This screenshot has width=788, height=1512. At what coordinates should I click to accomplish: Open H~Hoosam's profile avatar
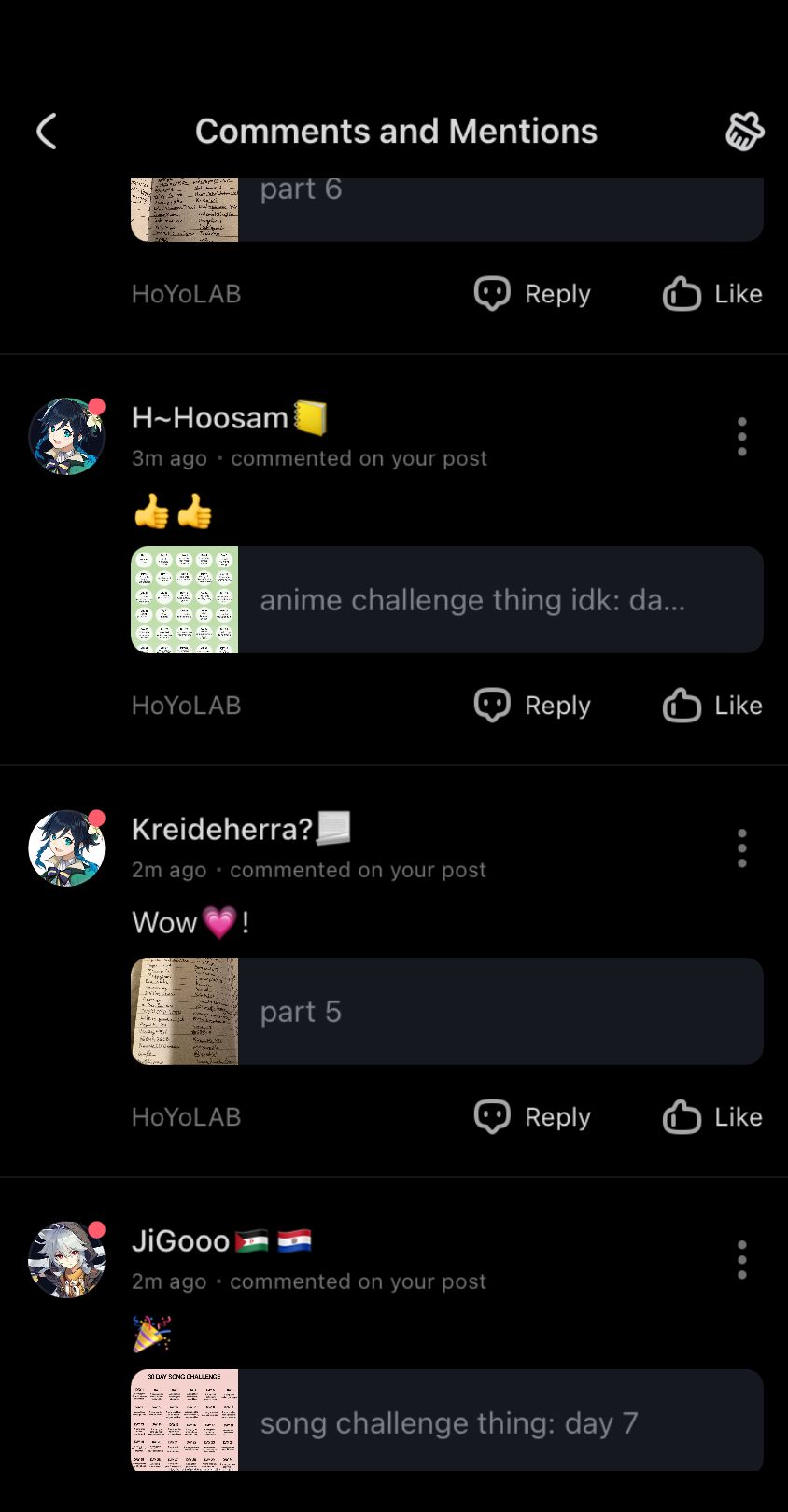pos(67,436)
